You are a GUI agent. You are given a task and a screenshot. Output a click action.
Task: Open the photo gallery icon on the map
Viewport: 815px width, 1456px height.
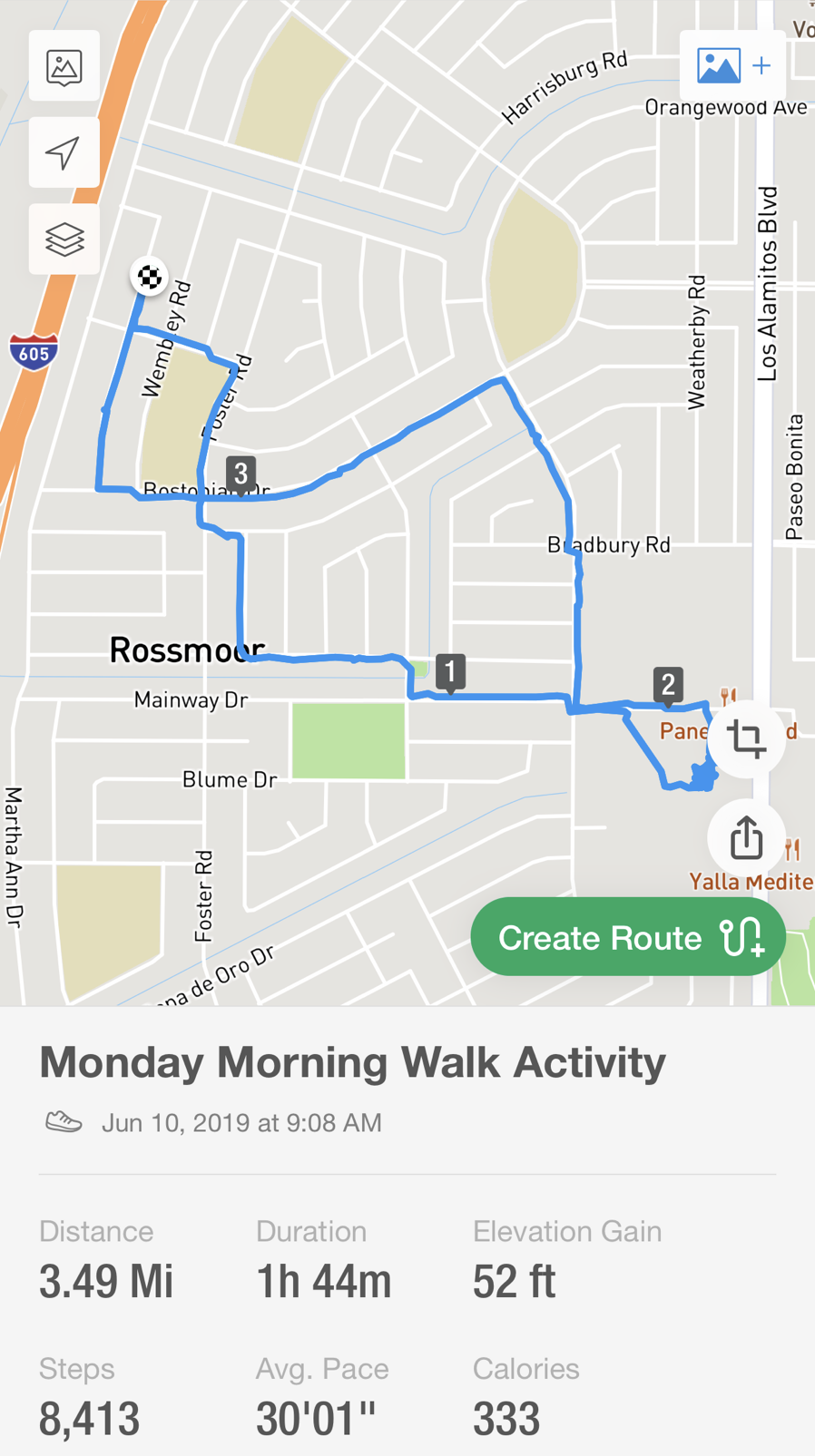[64, 66]
